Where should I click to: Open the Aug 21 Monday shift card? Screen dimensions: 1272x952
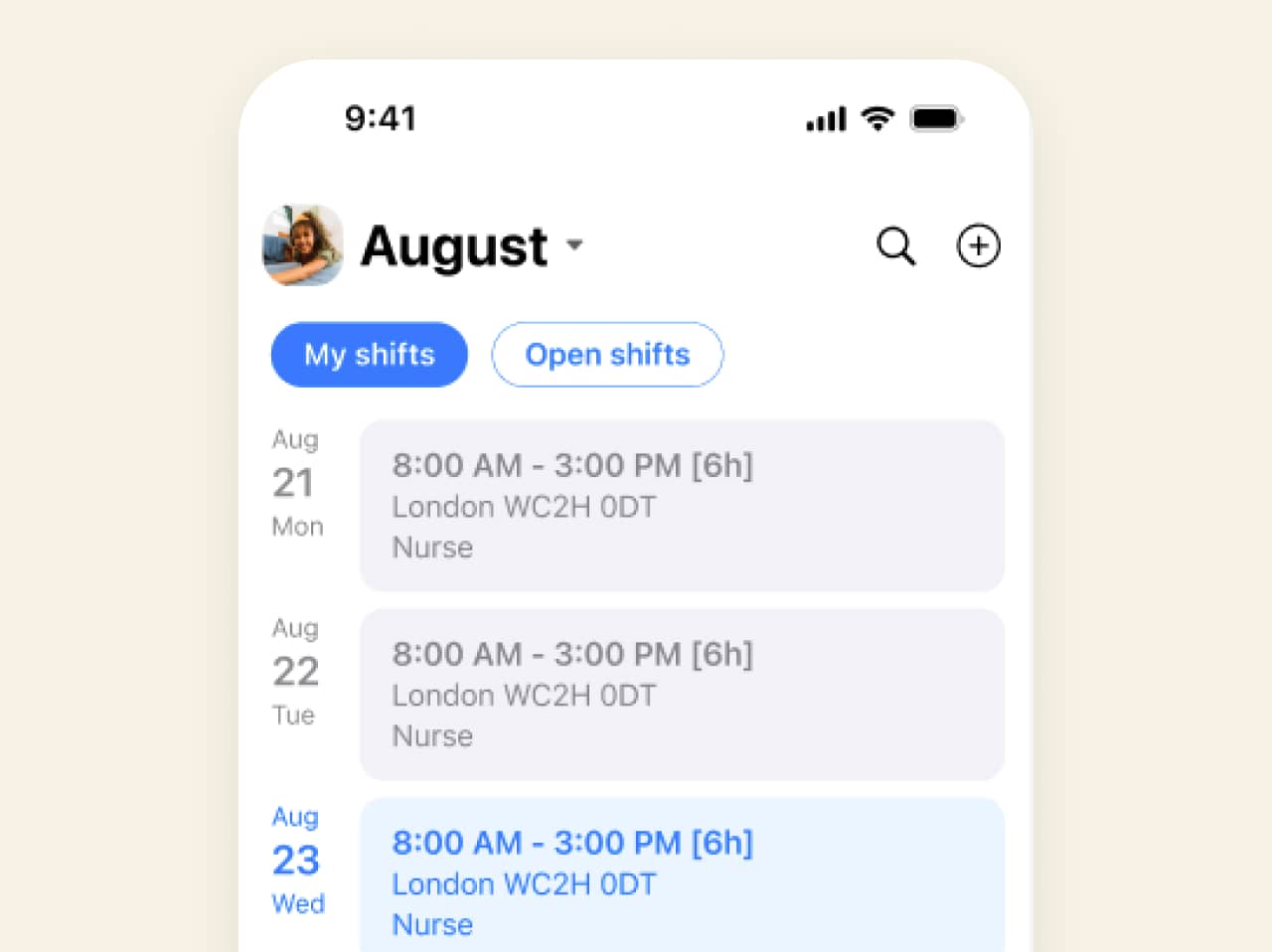(682, 506)
